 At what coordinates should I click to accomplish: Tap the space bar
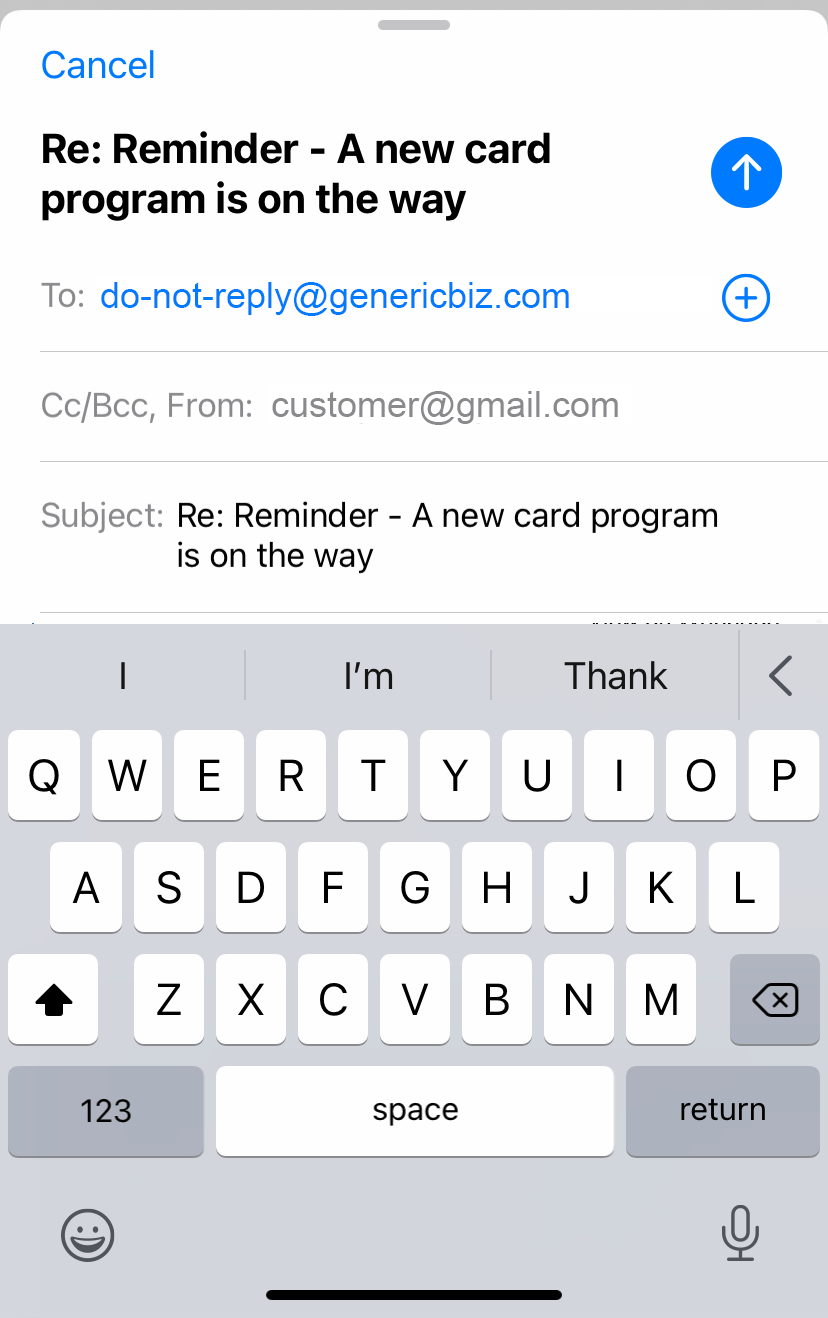tap(415, 1110)
